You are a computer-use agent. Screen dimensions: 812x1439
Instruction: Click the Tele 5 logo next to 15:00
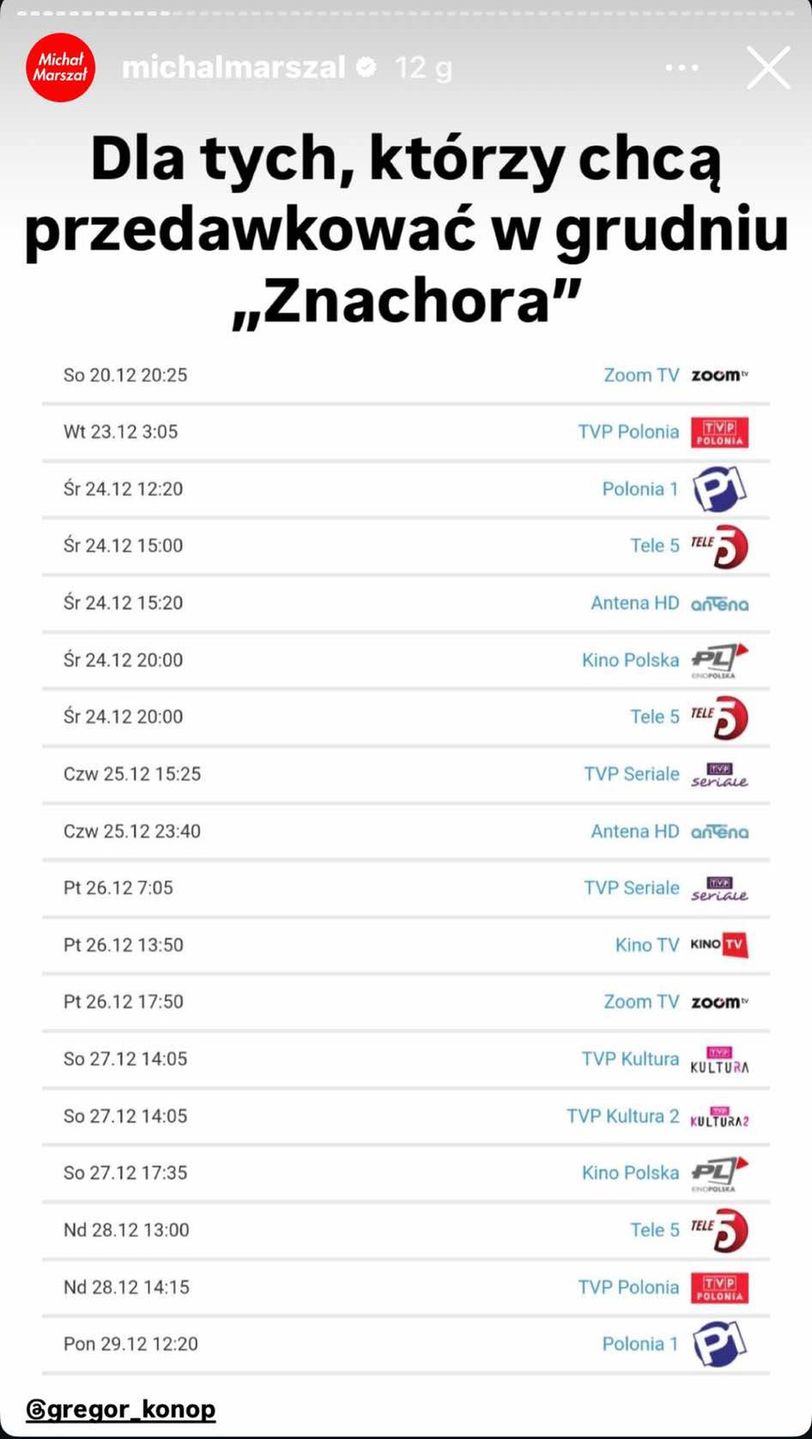719,545
